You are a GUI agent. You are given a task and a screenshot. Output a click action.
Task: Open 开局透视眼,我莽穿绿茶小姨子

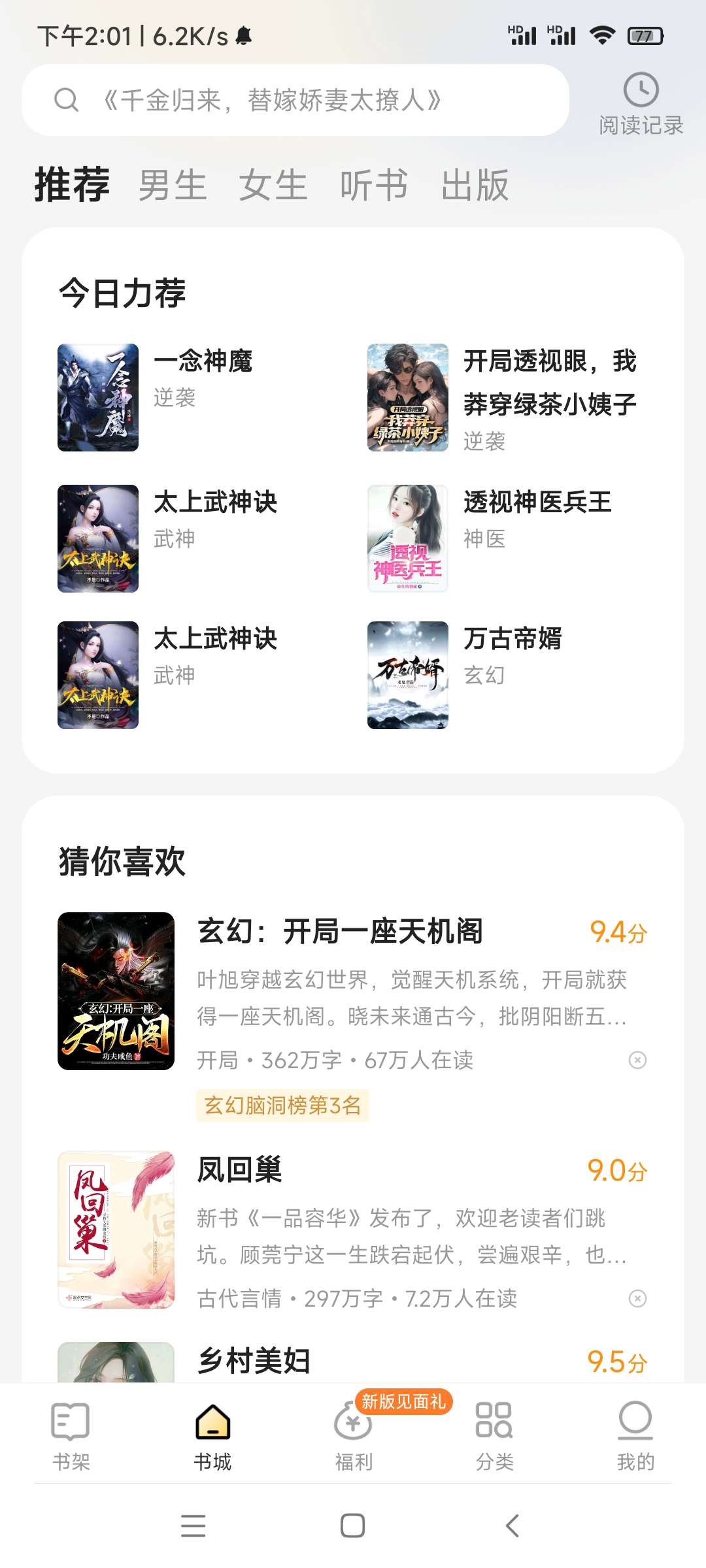(x=549, y=383)
